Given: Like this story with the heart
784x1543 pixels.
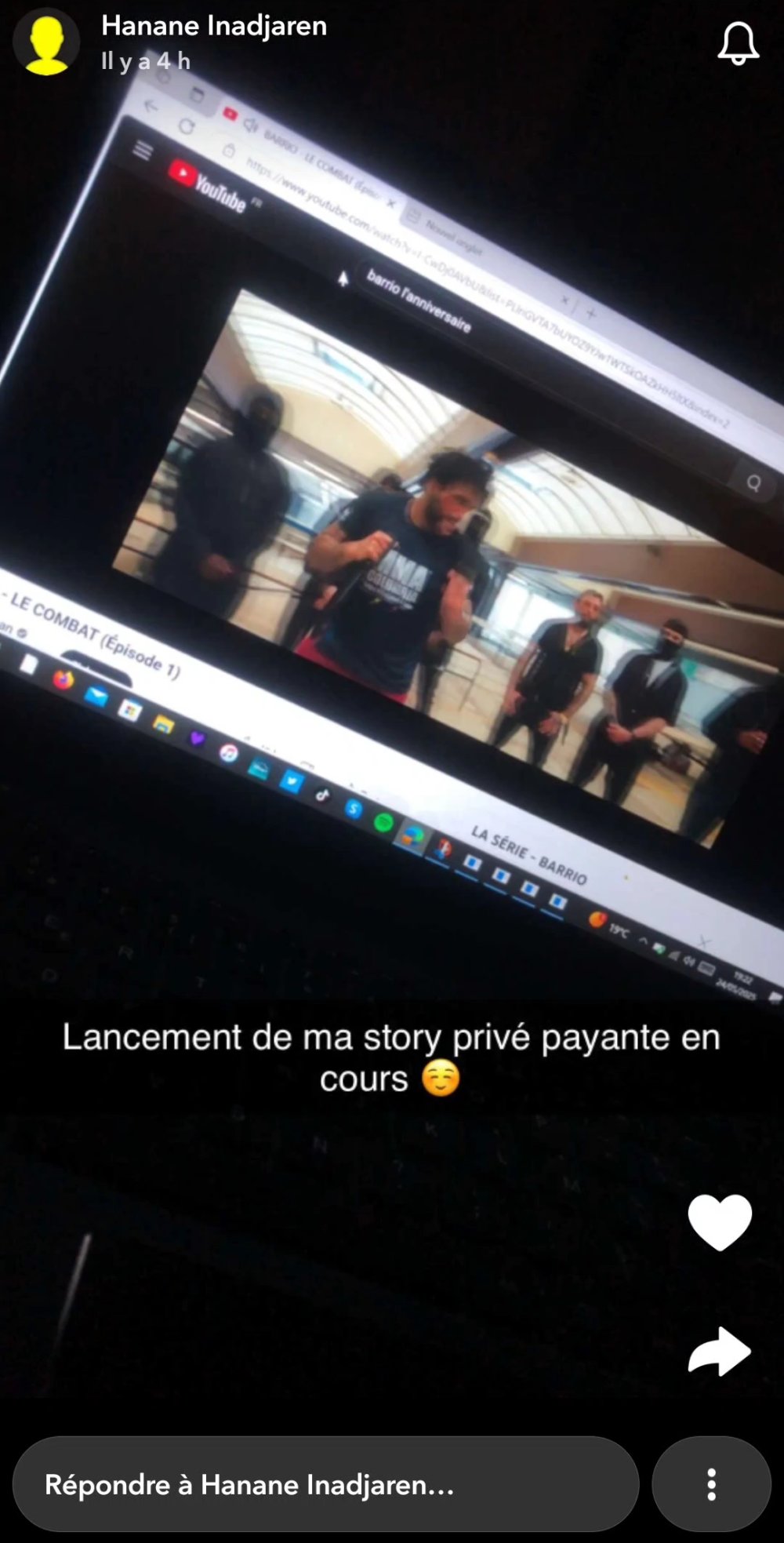Looking at the screenshot, I should (720, 1222).
